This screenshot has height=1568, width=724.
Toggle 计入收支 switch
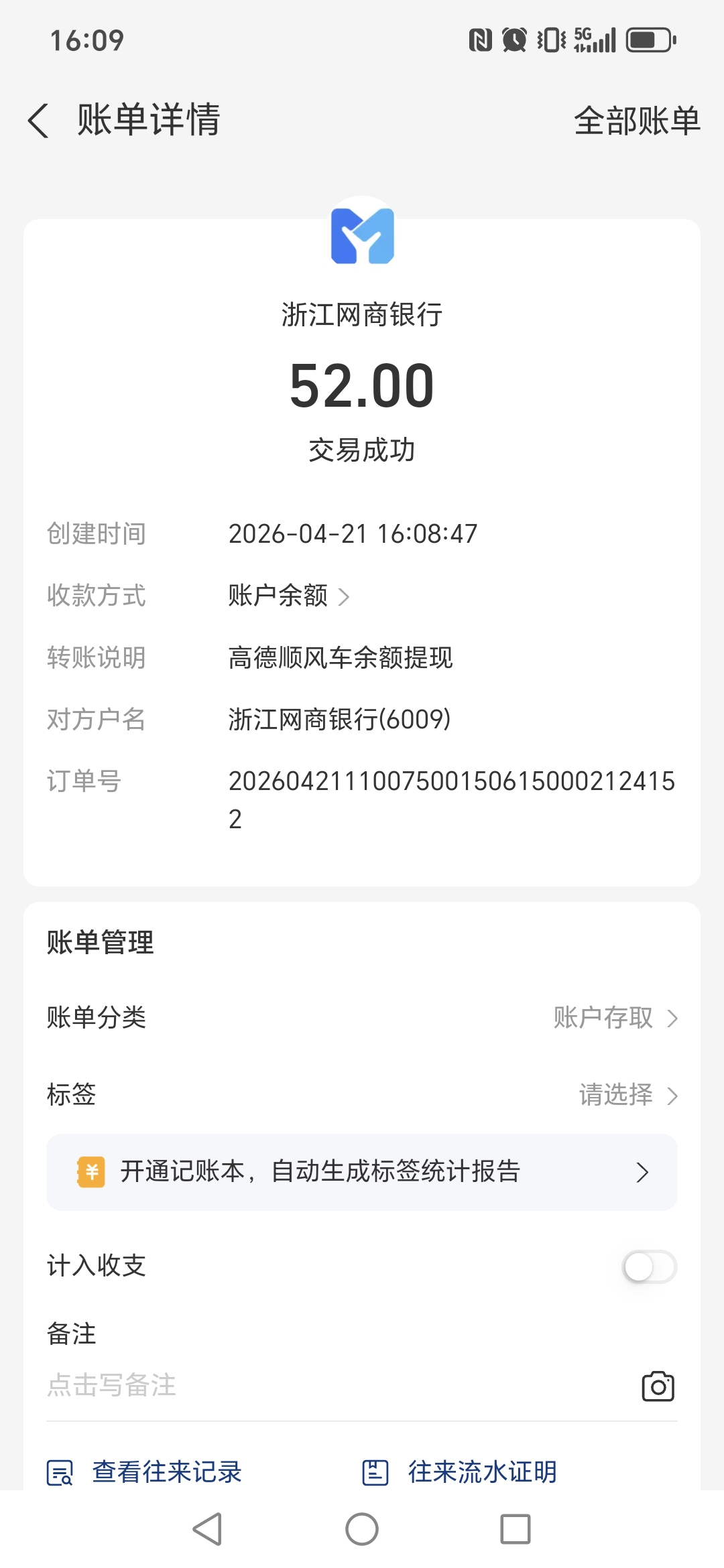pyautogui.click(x=649, y=1267)
